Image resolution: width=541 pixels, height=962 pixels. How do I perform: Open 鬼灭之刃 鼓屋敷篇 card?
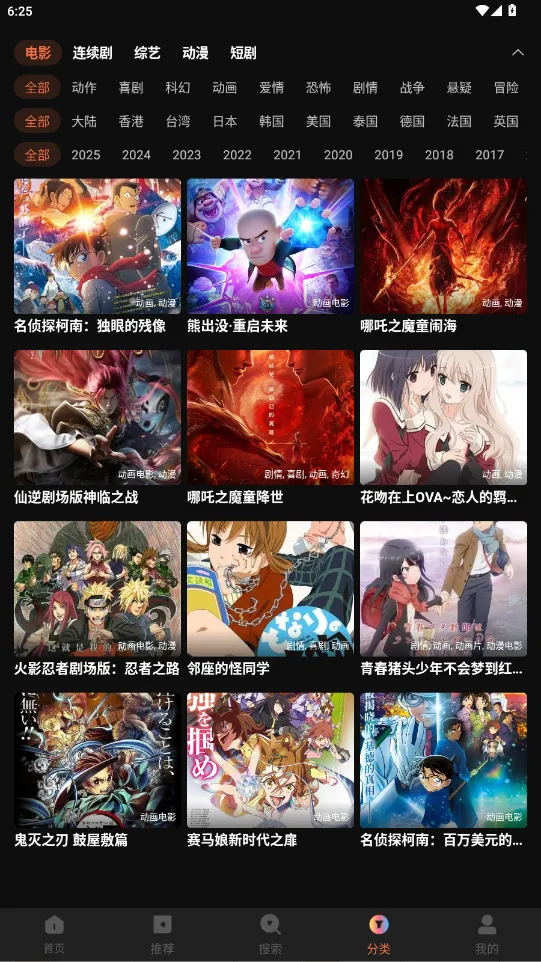pyautogui.click(x=97, y=771)
